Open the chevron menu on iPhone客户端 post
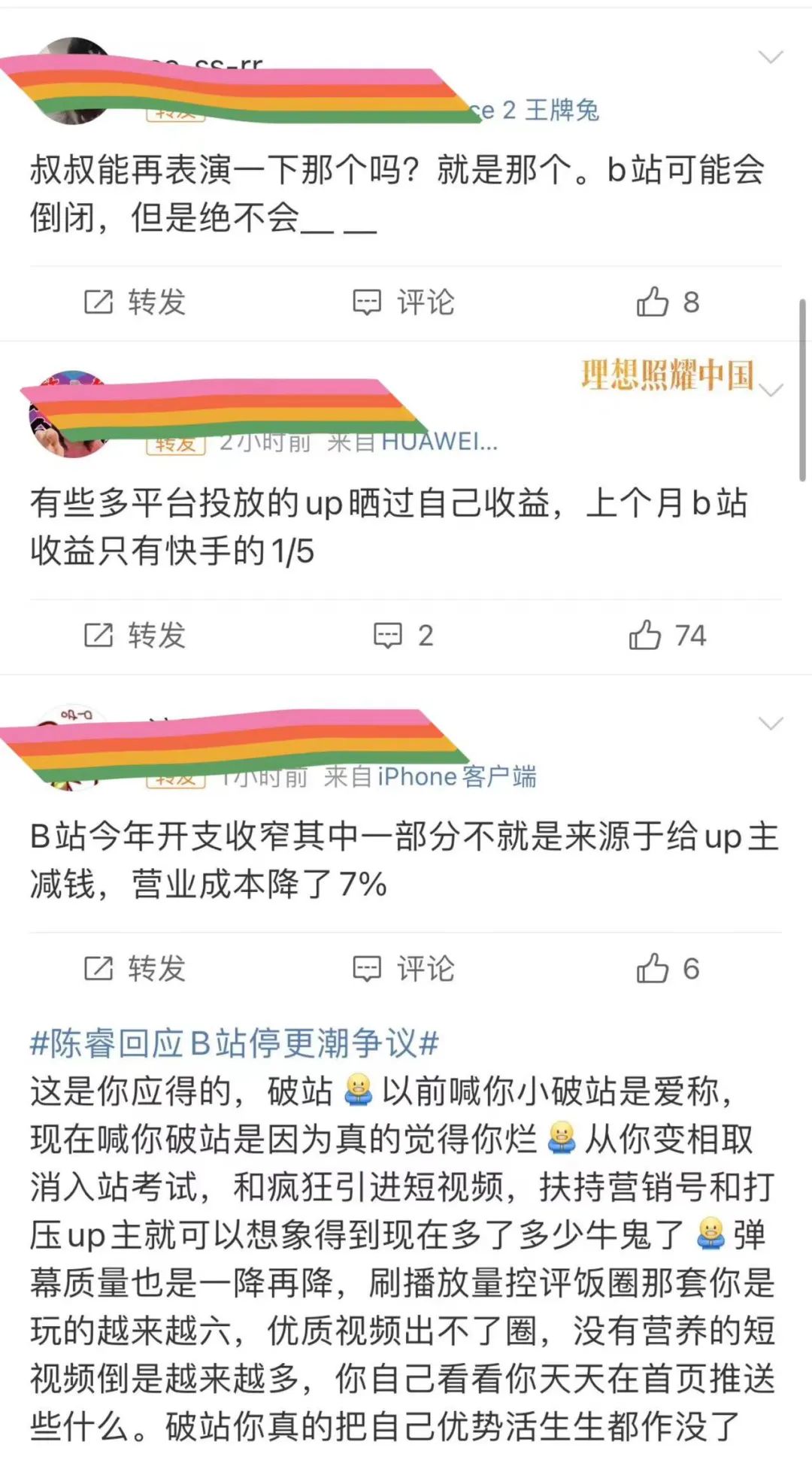Screen dimensions: 812x1460 [771, 724]
